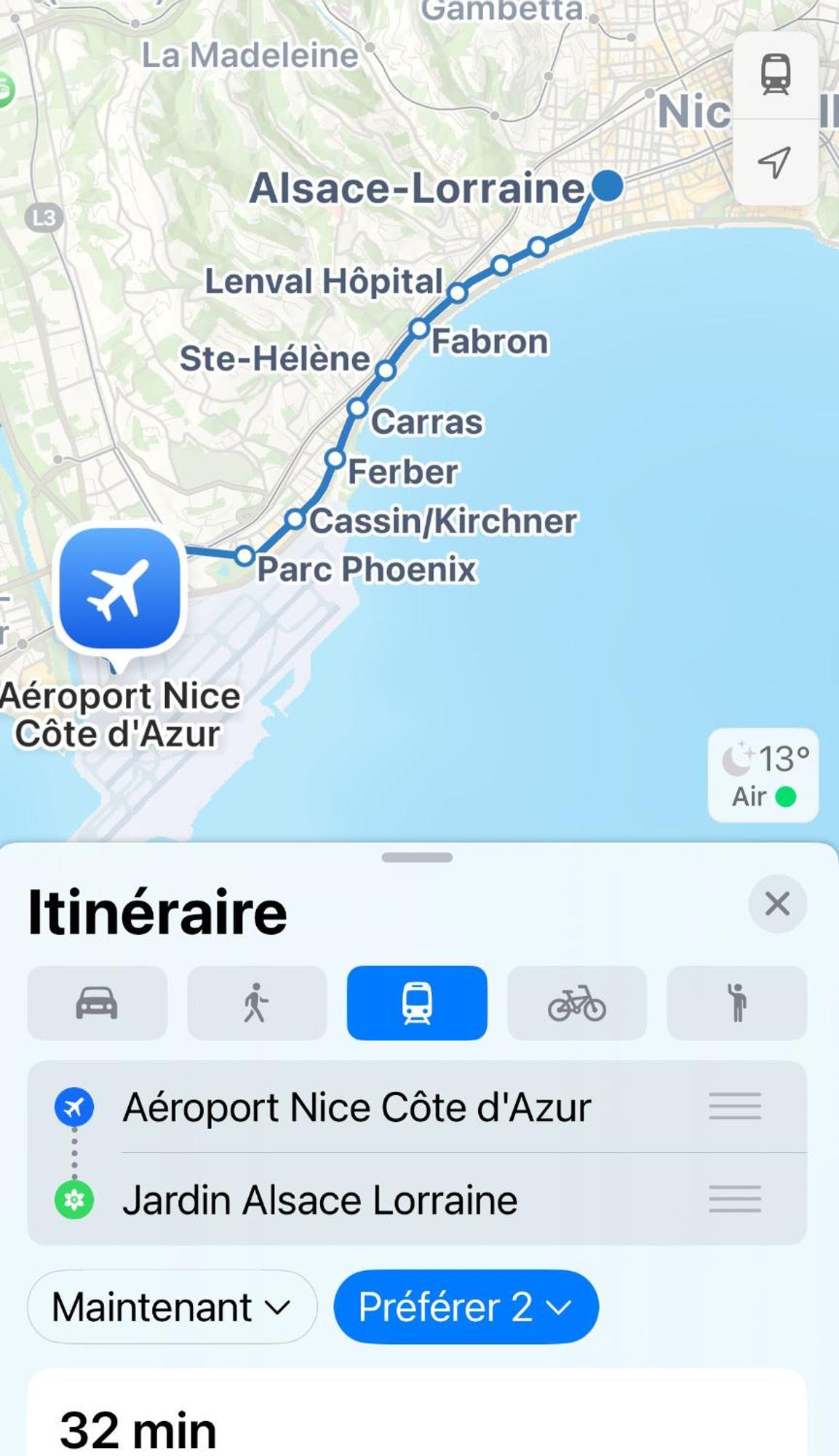Viewport: 839px width, 1456px height.
Task: Select the ride-hailing tab
Action: click(x=736, y=1003)
